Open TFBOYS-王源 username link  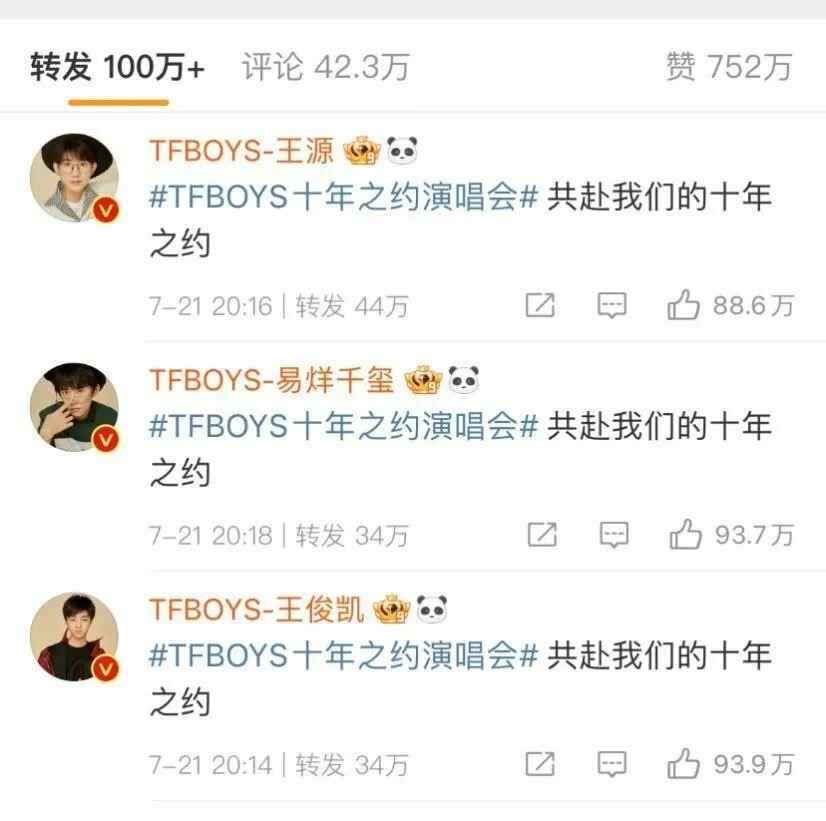(243, 152)
